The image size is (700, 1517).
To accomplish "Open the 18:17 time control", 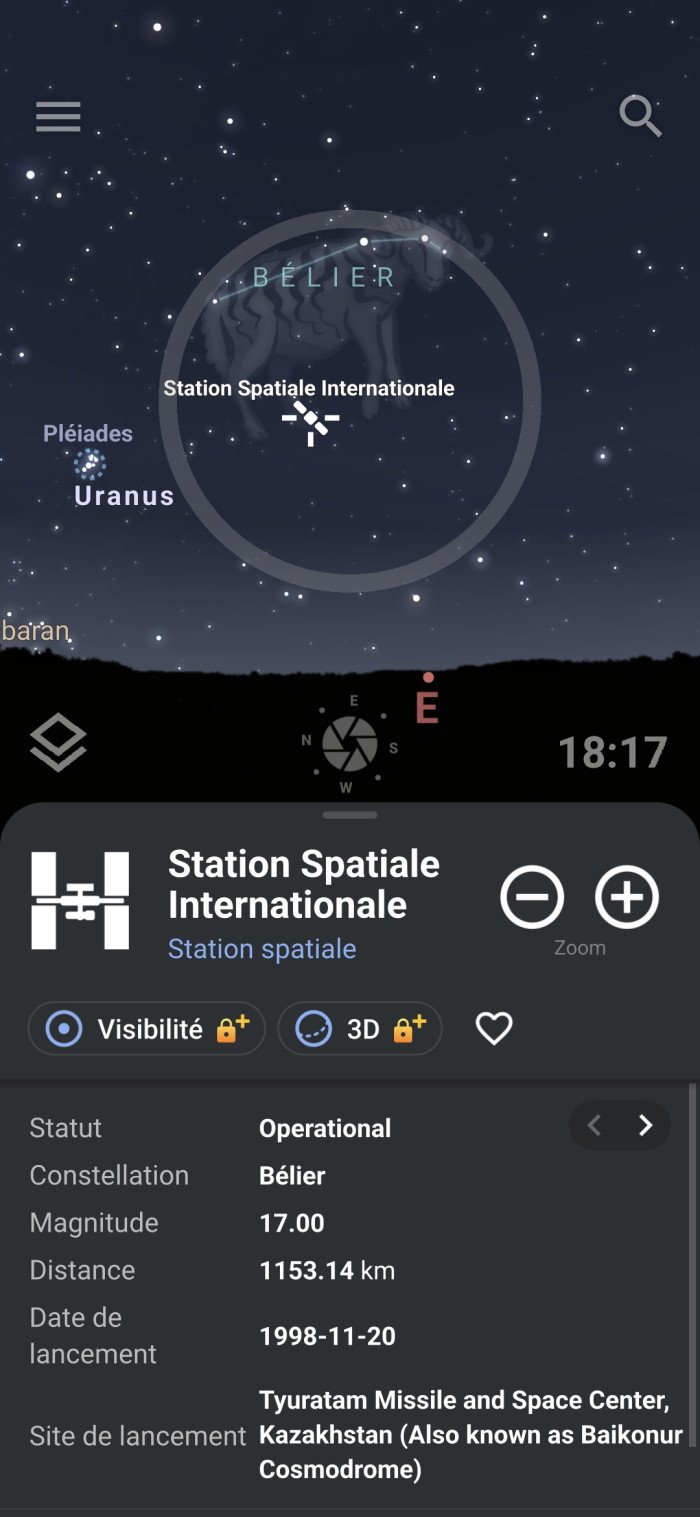I will (612, 753).
